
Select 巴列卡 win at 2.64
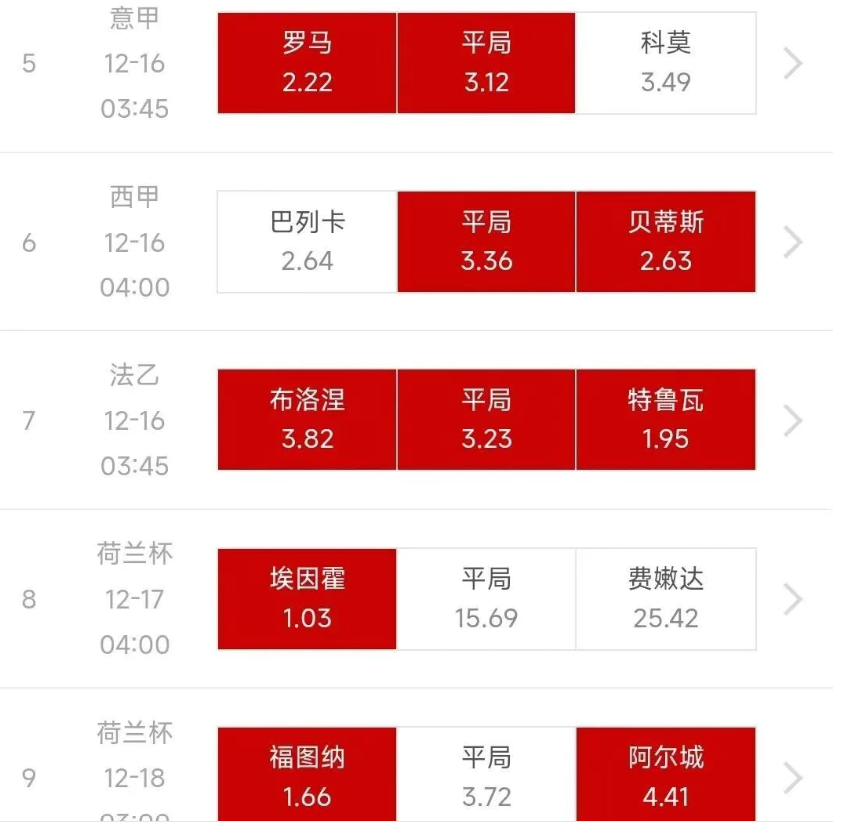(x=307, y=241)
